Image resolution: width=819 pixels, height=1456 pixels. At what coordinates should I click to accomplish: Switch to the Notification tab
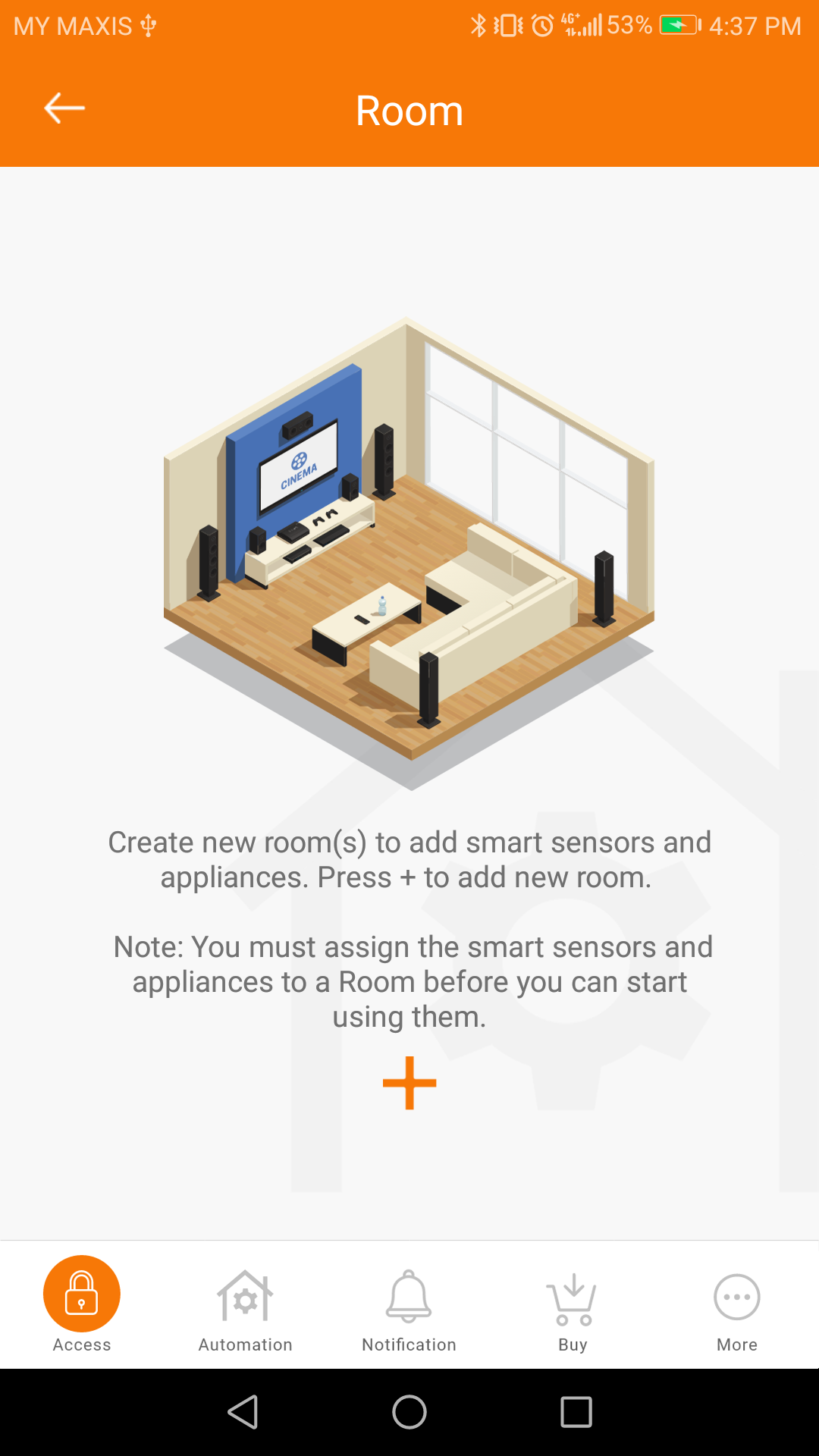(x=409, y=1310)
